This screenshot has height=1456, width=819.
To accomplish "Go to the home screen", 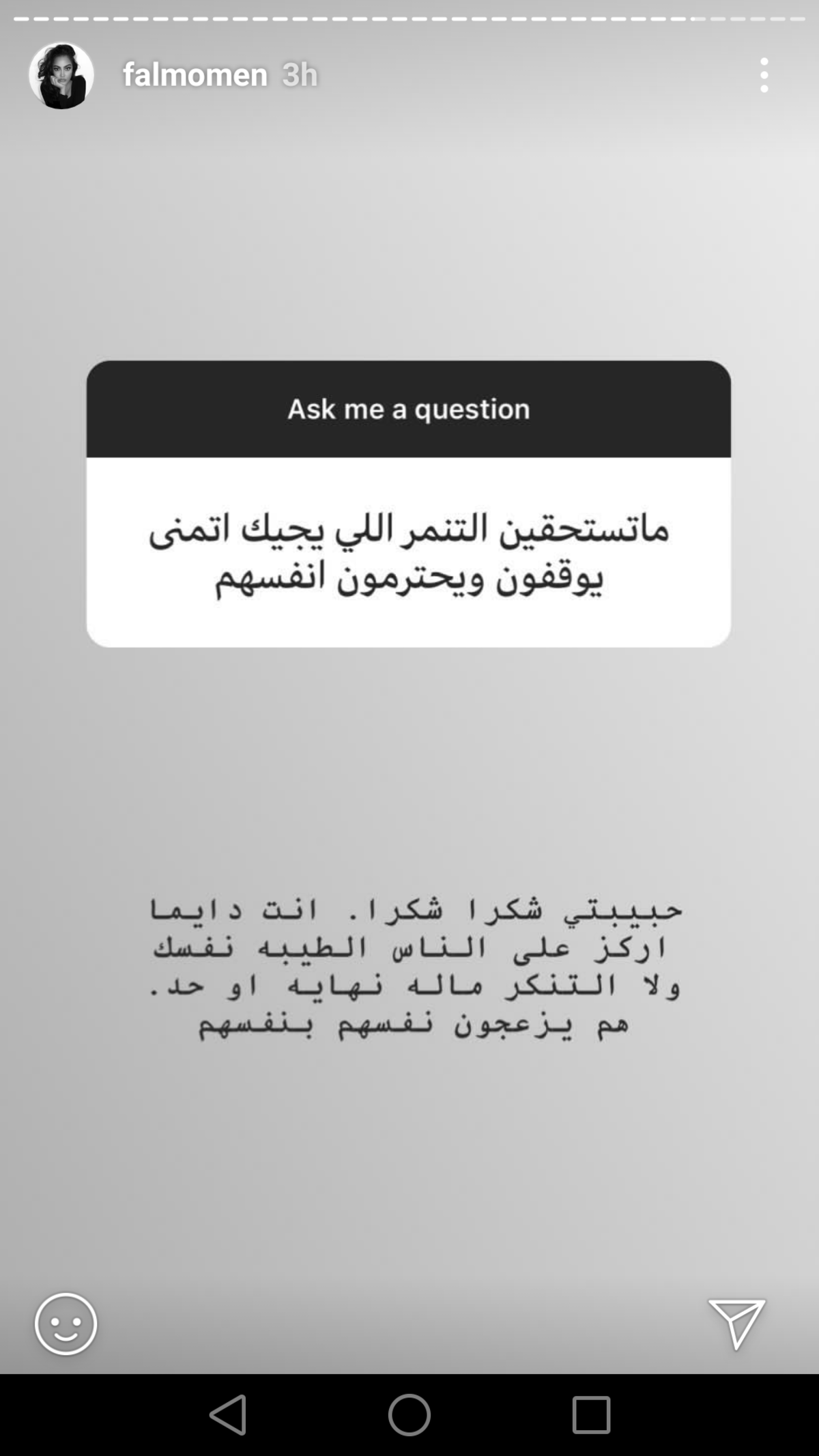I will click(409, 1414).
